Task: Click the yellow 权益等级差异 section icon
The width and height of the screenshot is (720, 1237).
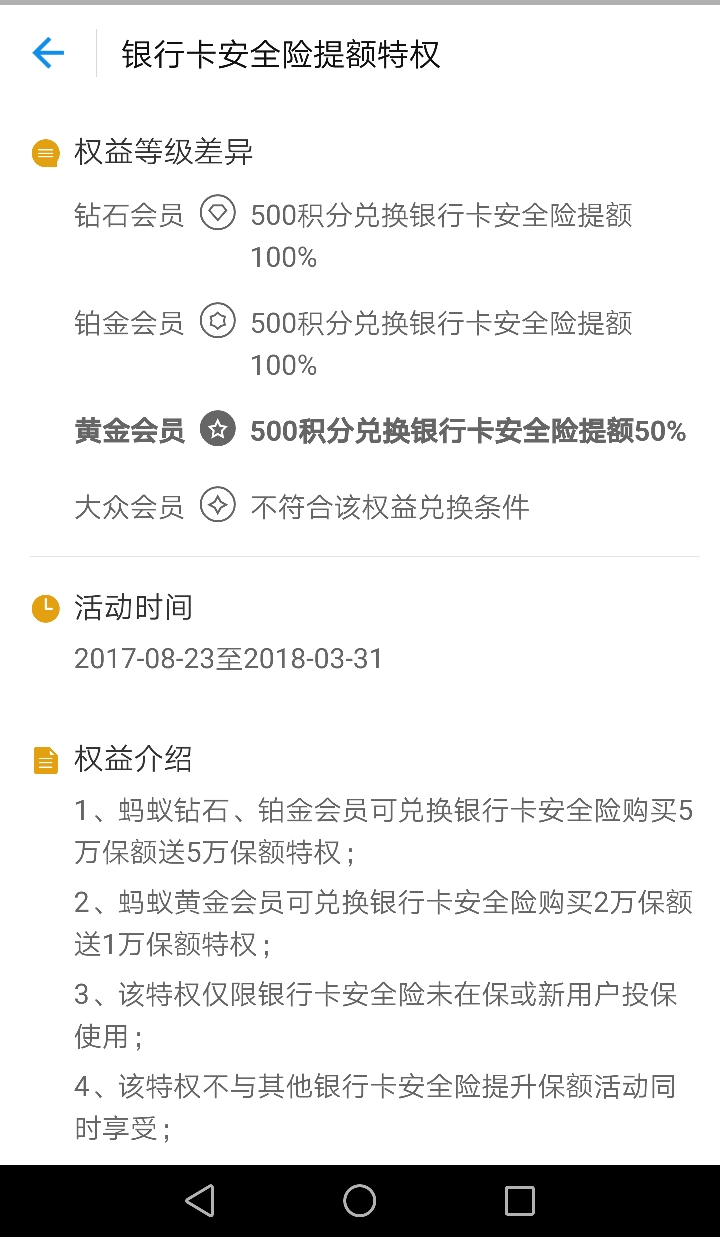Action: [x=45, y=152]
